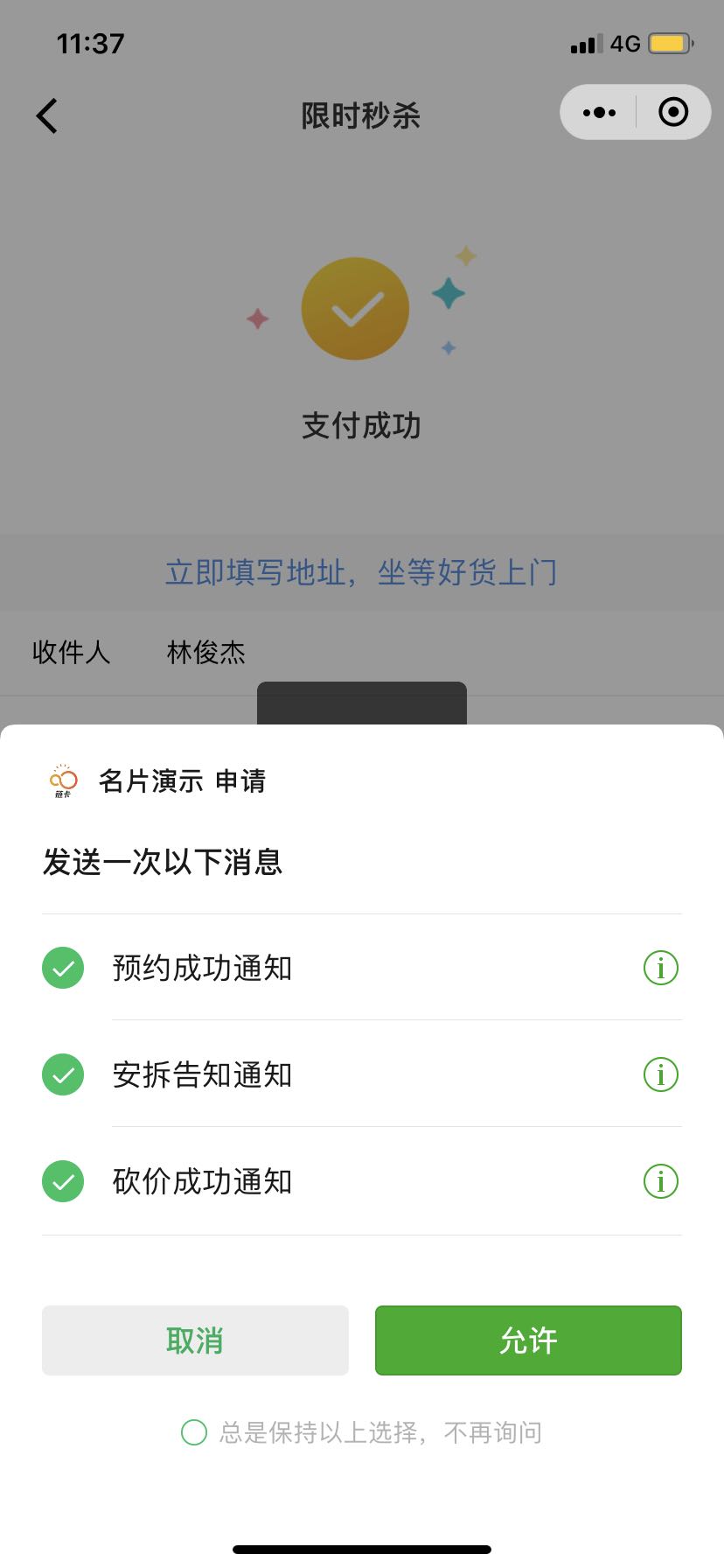Open the mini program more menu
This screenshot has height=1568, width=724.
pos(599,112)
